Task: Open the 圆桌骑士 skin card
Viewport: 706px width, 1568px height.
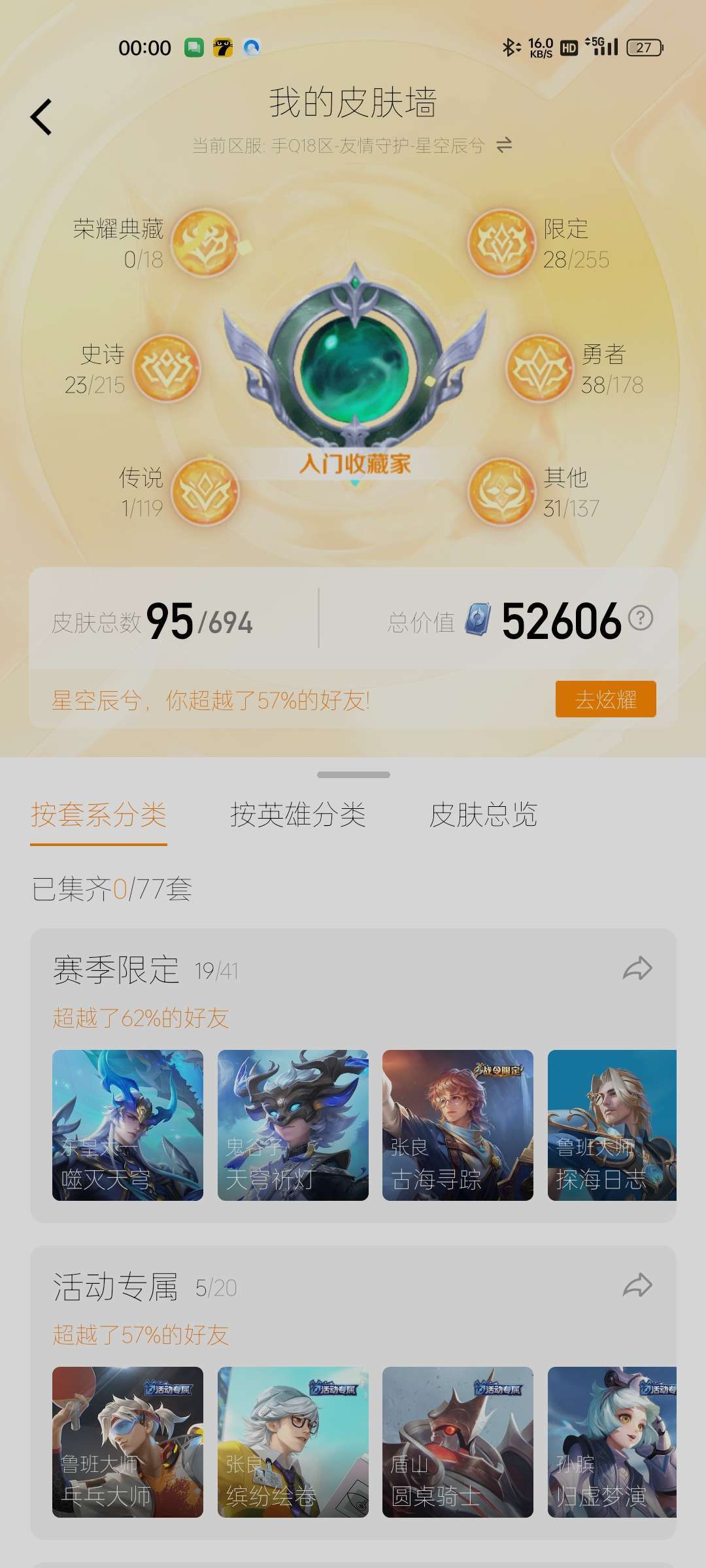Action: pyautogui.click(x=458, y=1442)
